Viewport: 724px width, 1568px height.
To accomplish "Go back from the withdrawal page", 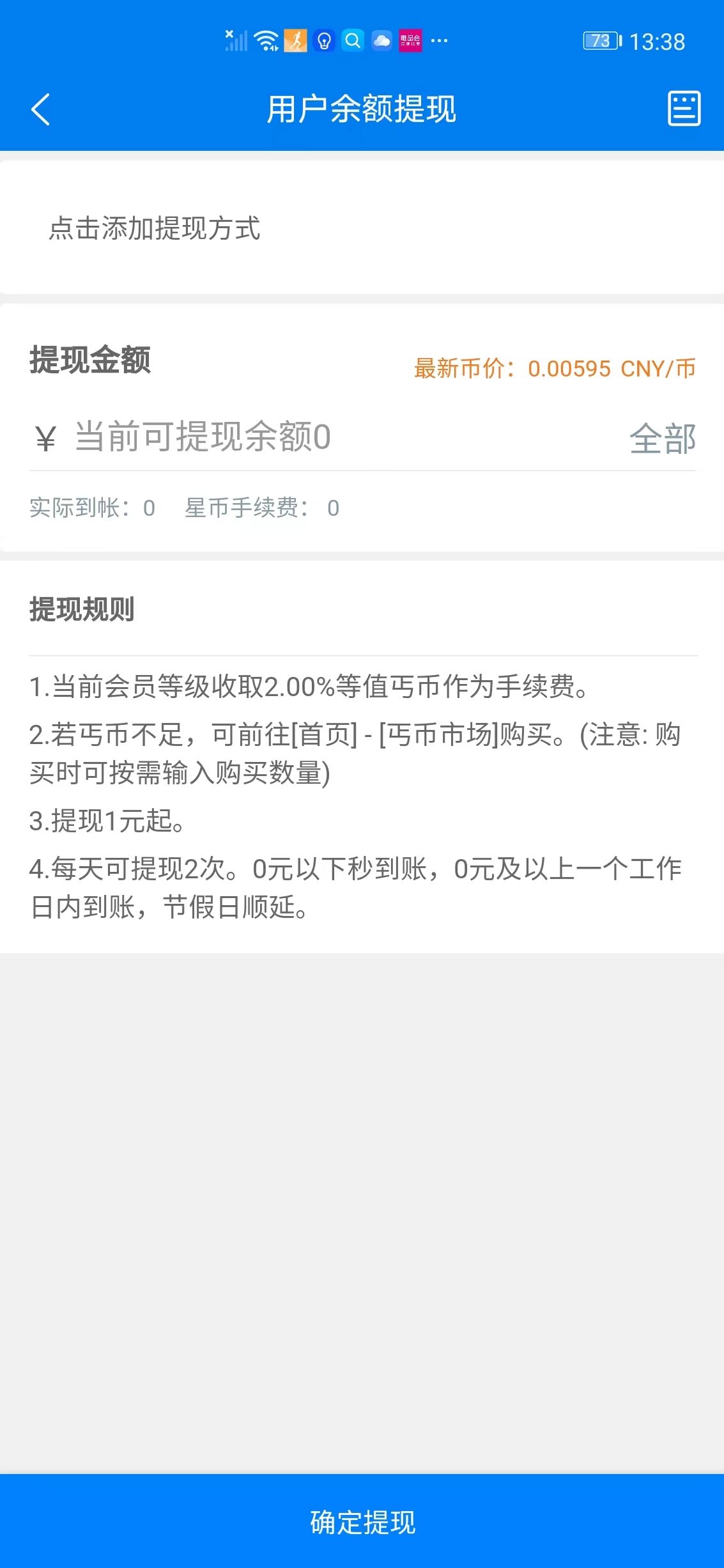I will [40, 109].
